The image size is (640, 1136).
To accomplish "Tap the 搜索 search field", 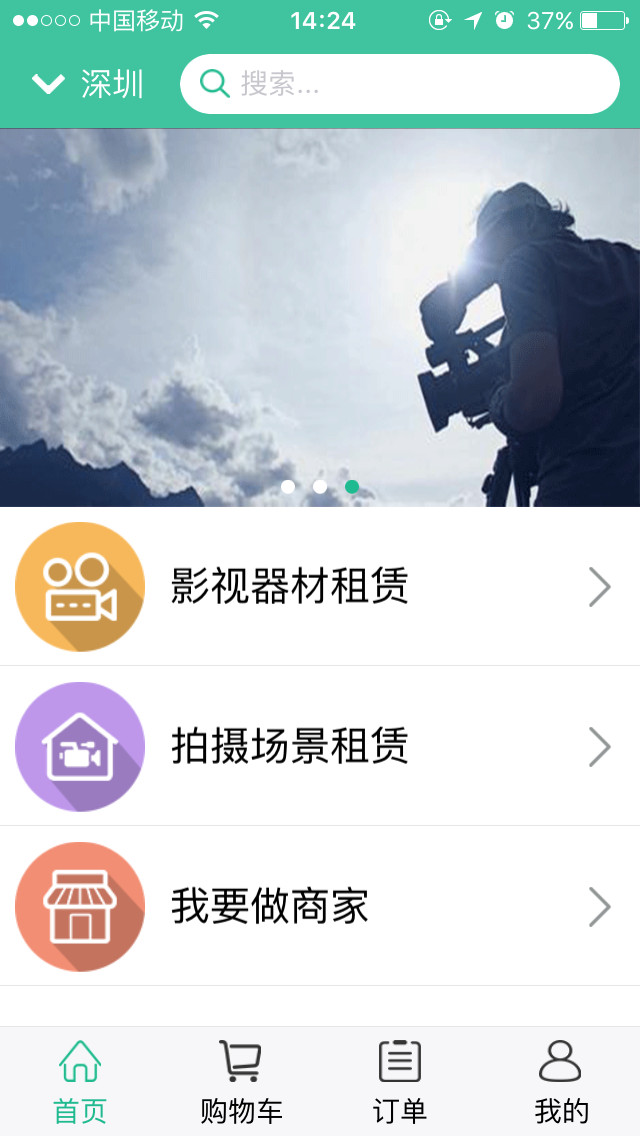I will pyautogui.click(x=400, y=84).
